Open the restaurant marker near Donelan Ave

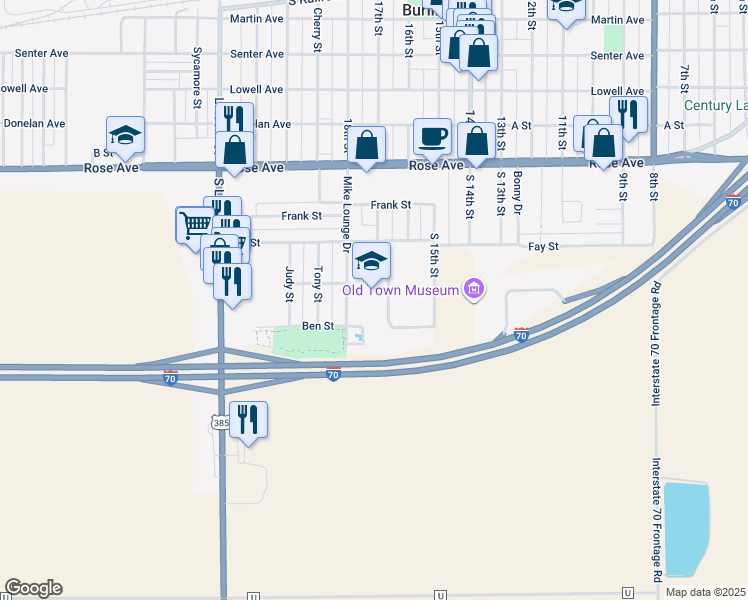click(235, 117)
